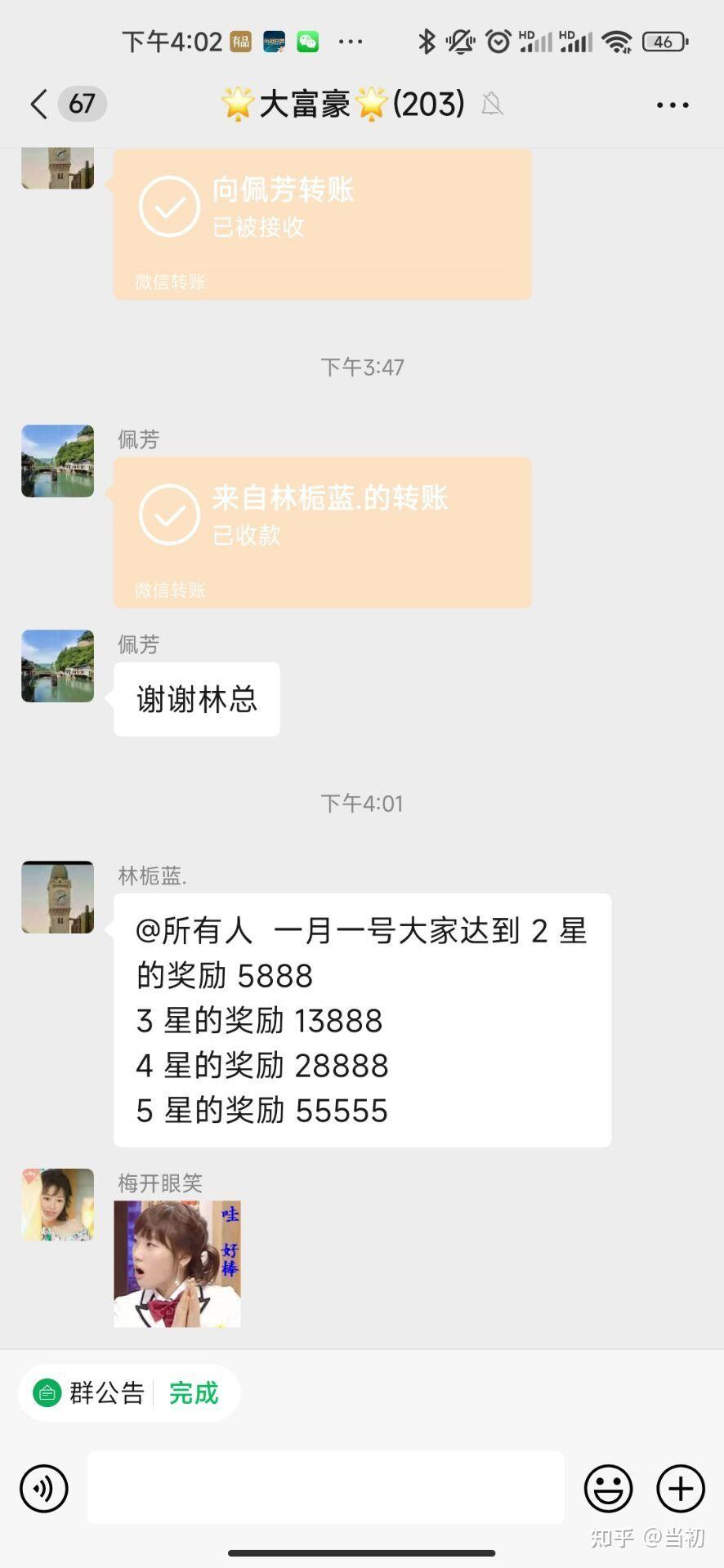Open 佩芳's avatar beside 谢谢林总
This screenshot has width=724, height=1568.
pos(57,666)
